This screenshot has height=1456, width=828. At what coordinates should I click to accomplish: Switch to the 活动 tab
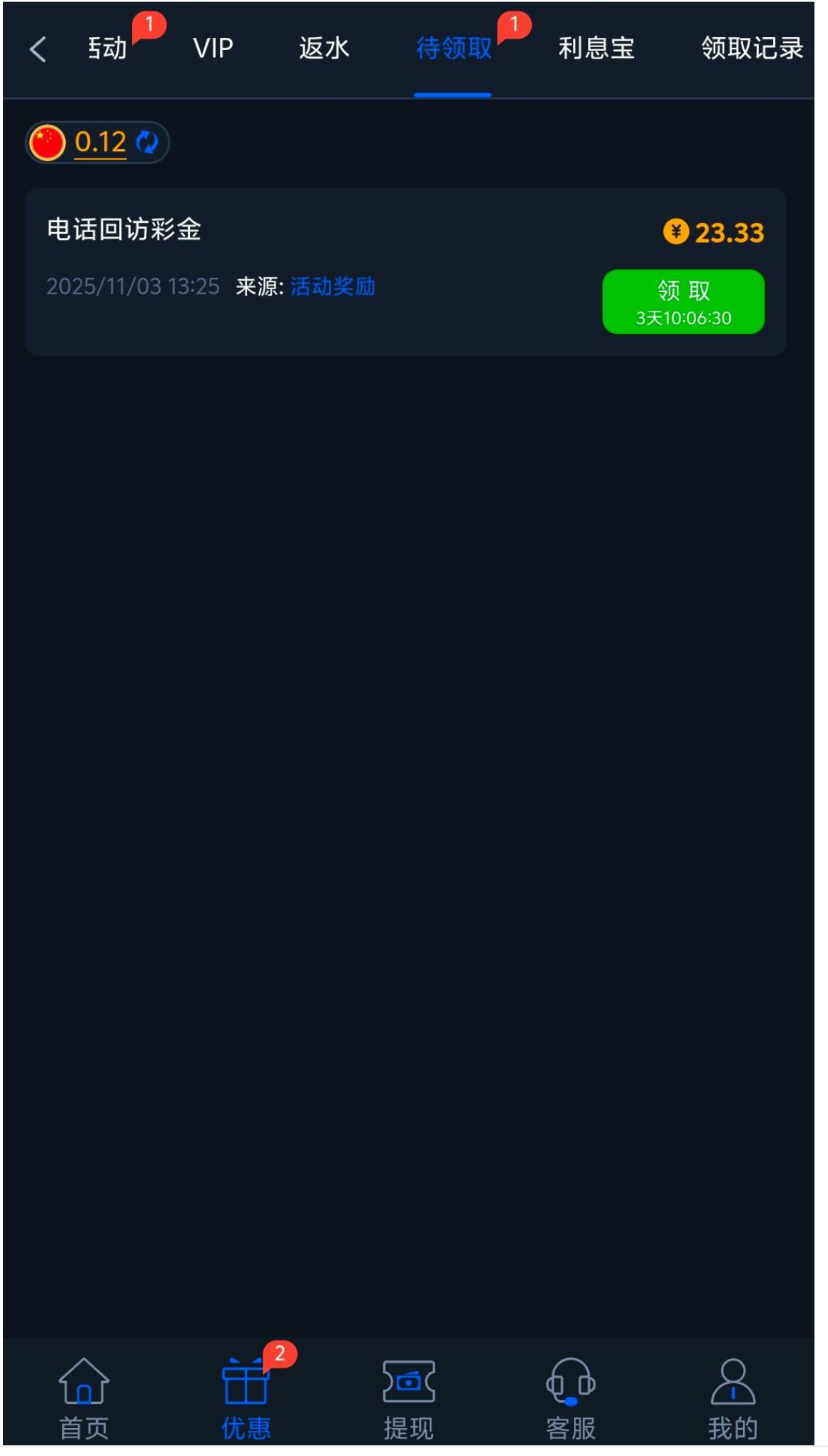pos(108,49)
